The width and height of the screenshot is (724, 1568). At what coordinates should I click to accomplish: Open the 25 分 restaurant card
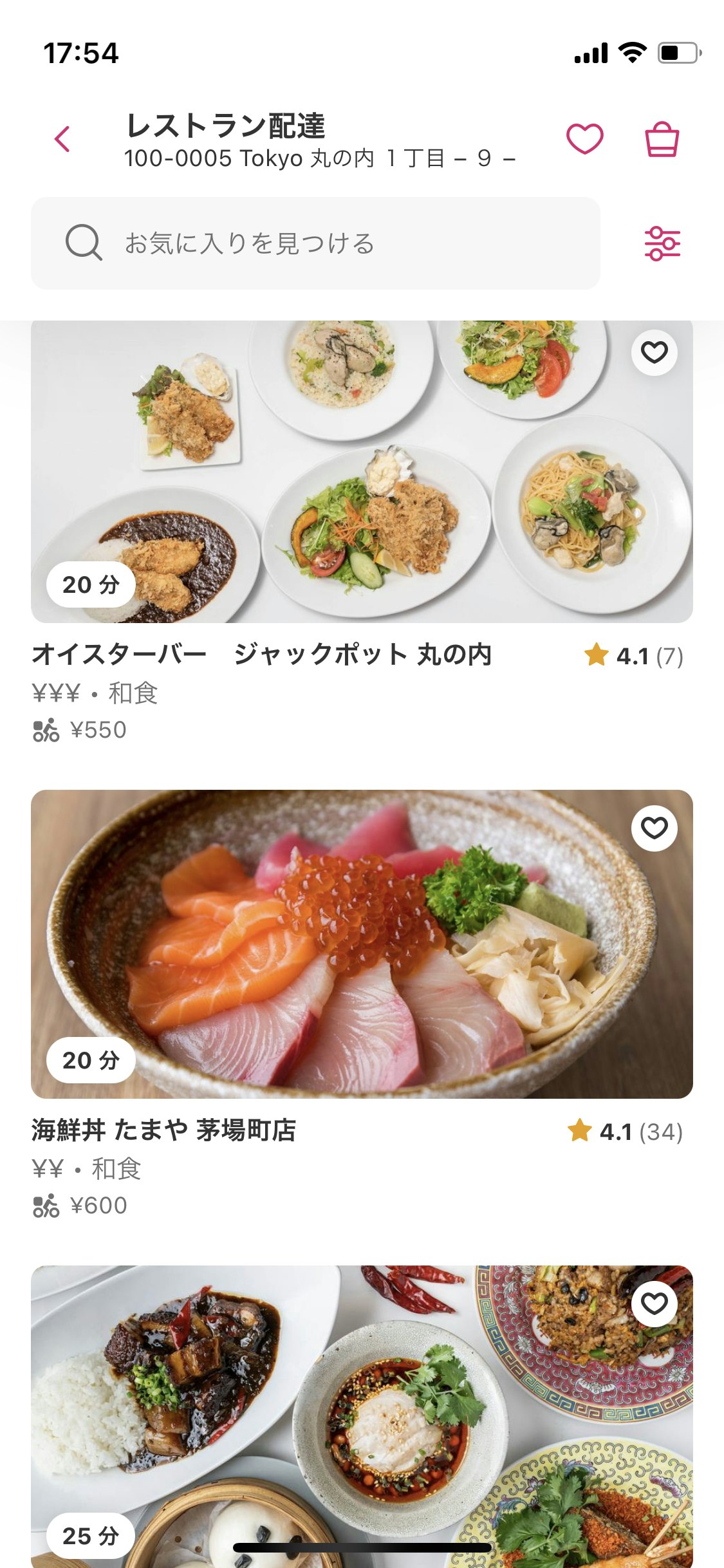360,1416
